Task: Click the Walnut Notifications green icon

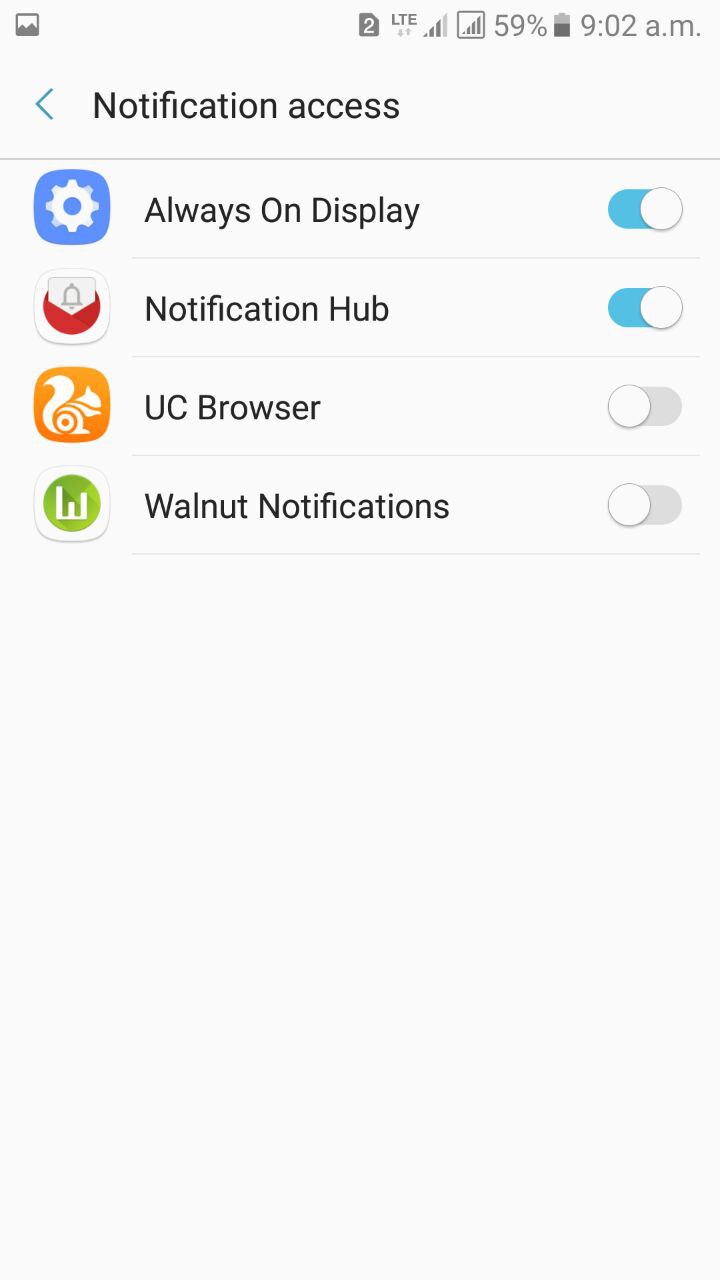Action: (x=71, y=505)
